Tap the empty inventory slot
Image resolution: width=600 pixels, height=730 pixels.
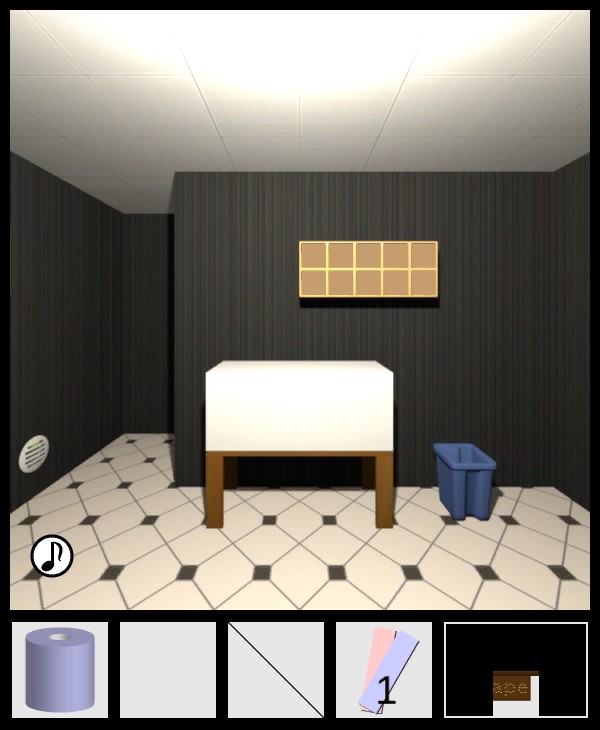tap(168, 669)
